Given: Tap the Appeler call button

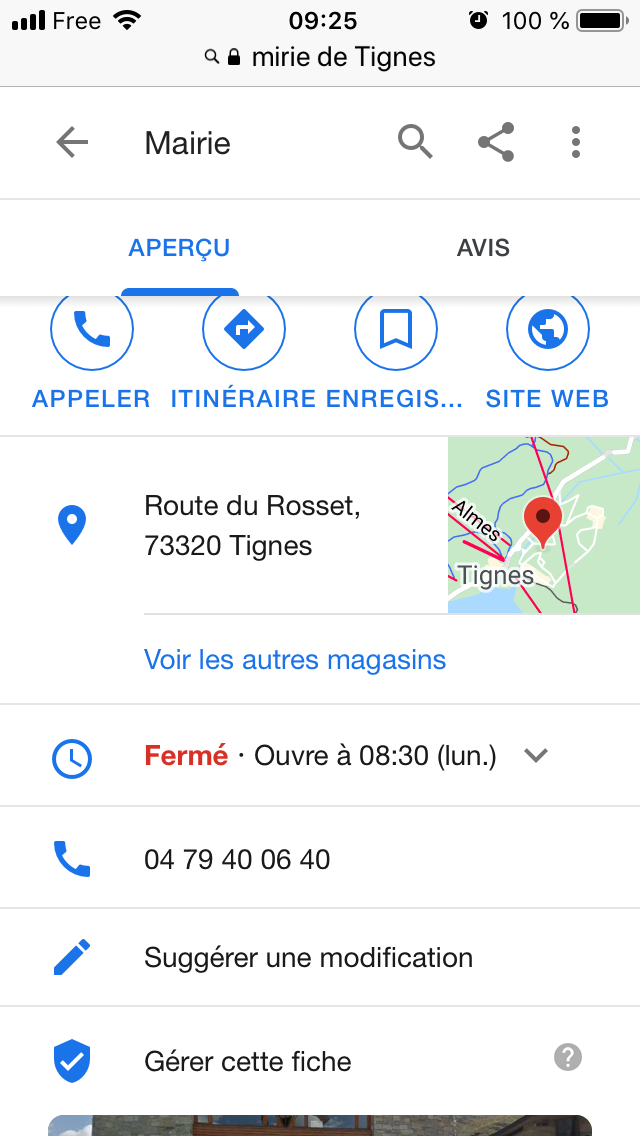Looking at the screenshot, I should (92, 330).
